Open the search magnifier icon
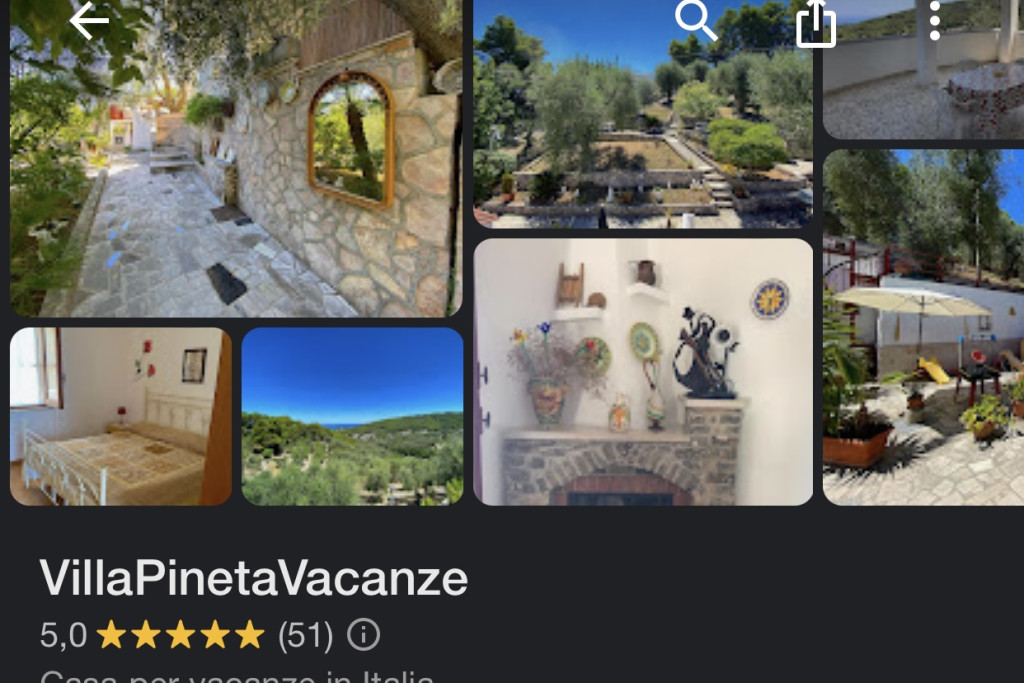 pos(695,20)
